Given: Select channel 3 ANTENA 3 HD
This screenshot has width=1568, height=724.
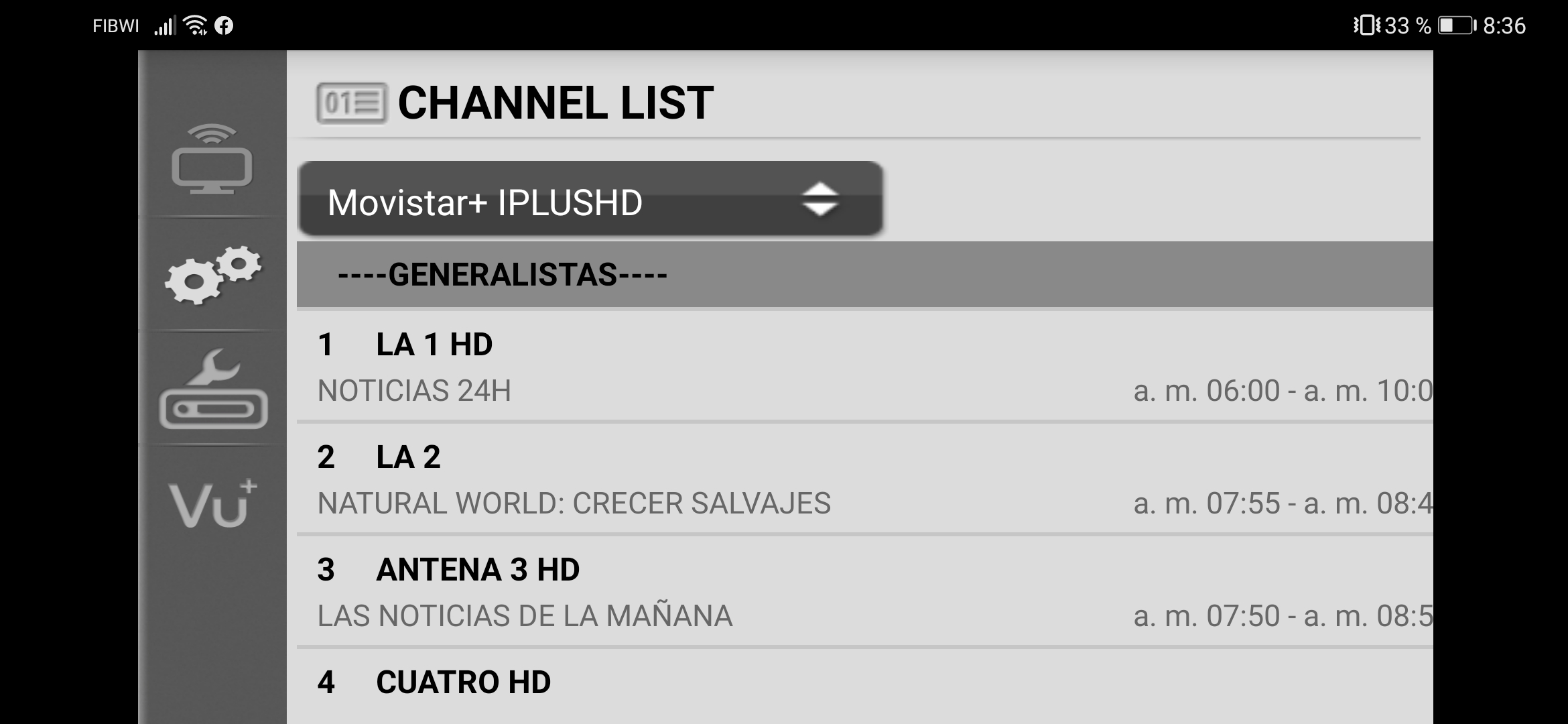Looking at the screenshot, I should tap(864, 591).
